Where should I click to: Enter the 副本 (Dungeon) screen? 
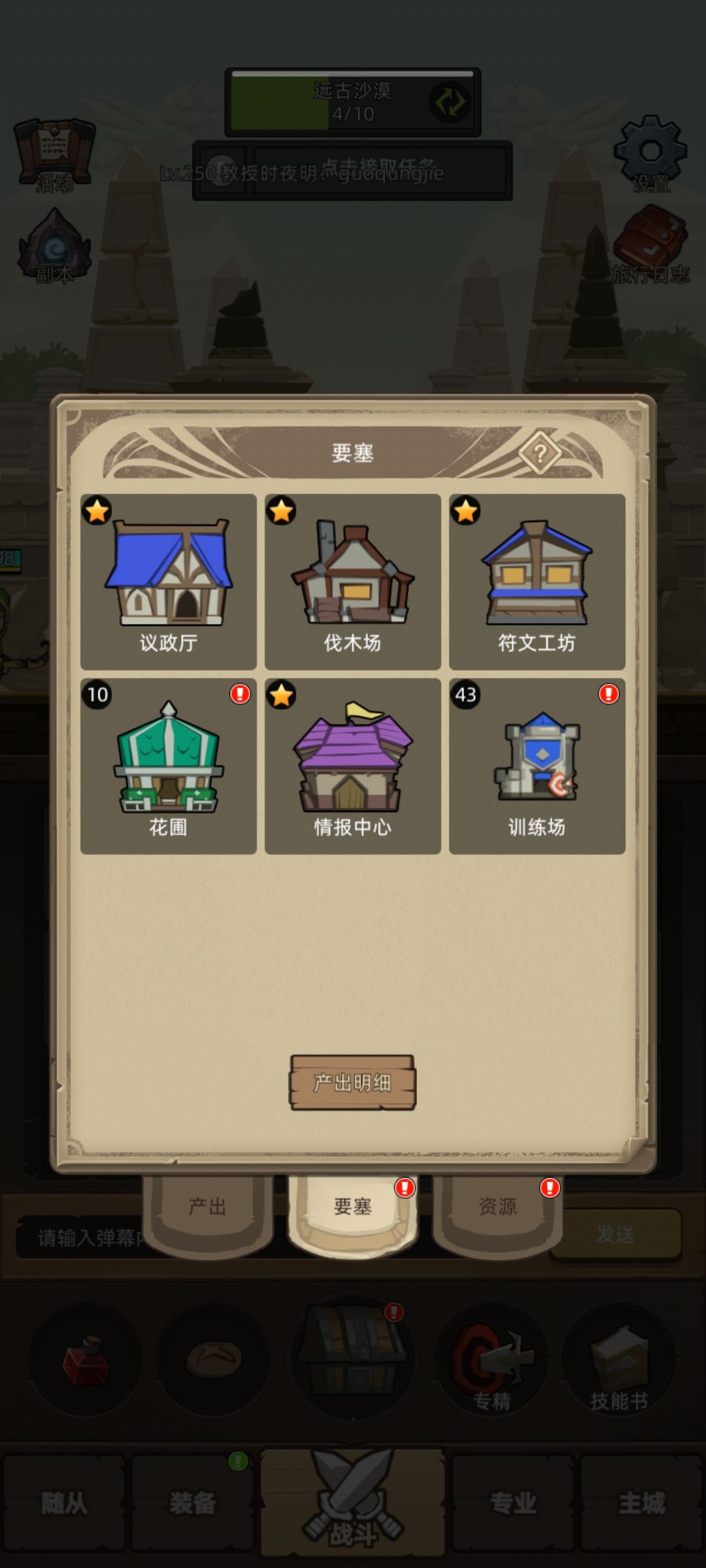coord(56,248)
